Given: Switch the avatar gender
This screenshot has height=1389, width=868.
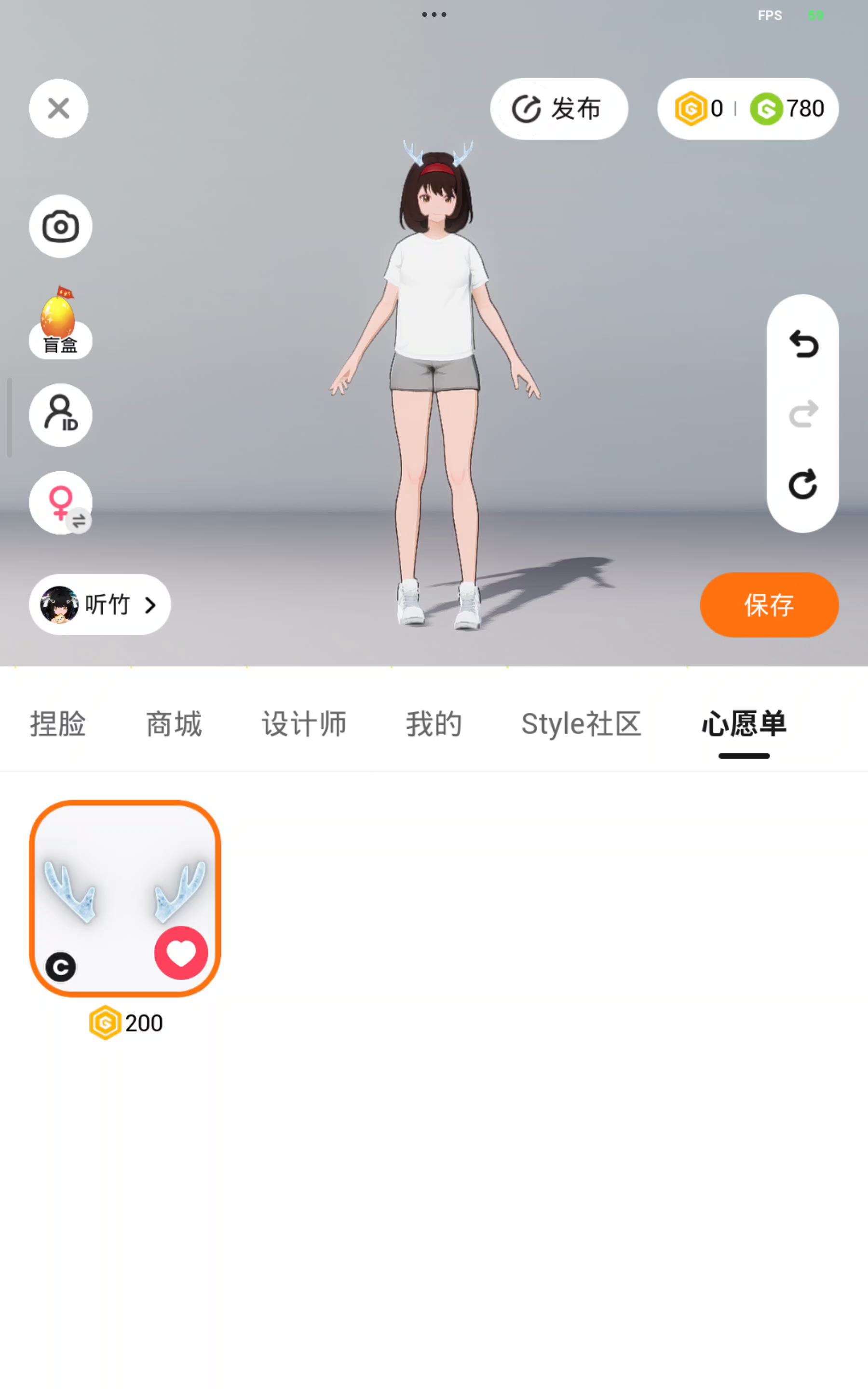Looking at the screenshot, I should (x=60, y=502).
